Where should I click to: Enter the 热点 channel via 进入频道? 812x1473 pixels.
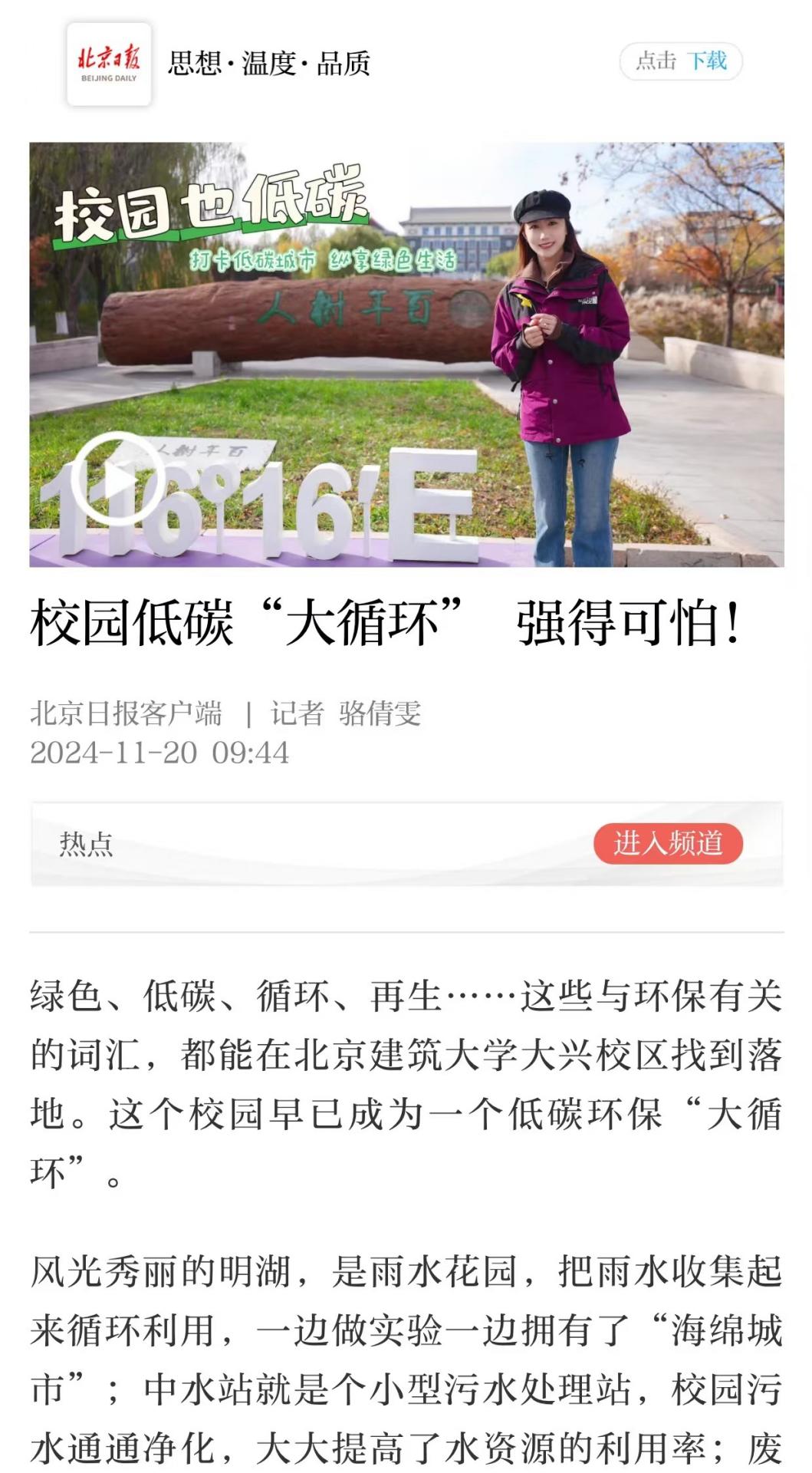click(x=667, y=844)
